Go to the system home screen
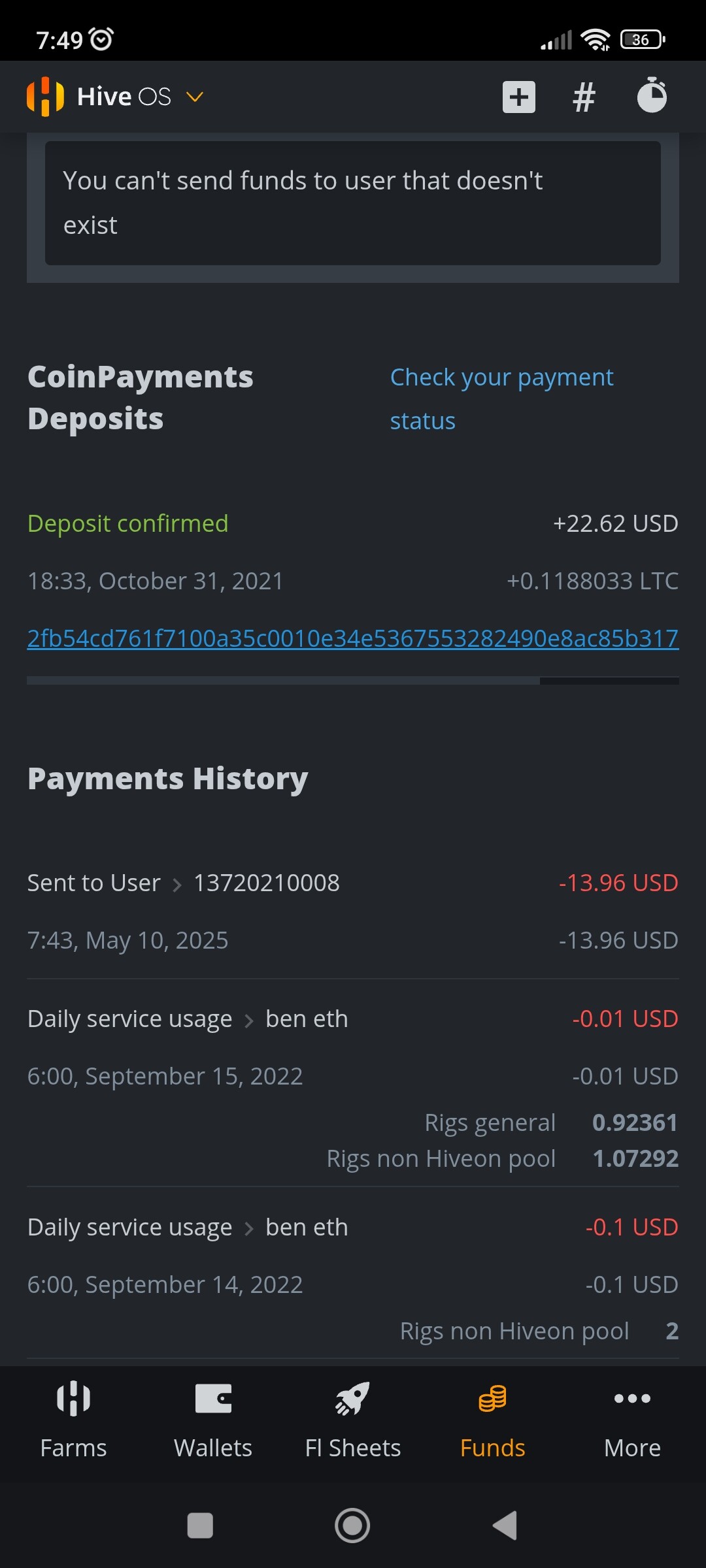Viewport: 706px width, 1568px height. pos(352,1526)
